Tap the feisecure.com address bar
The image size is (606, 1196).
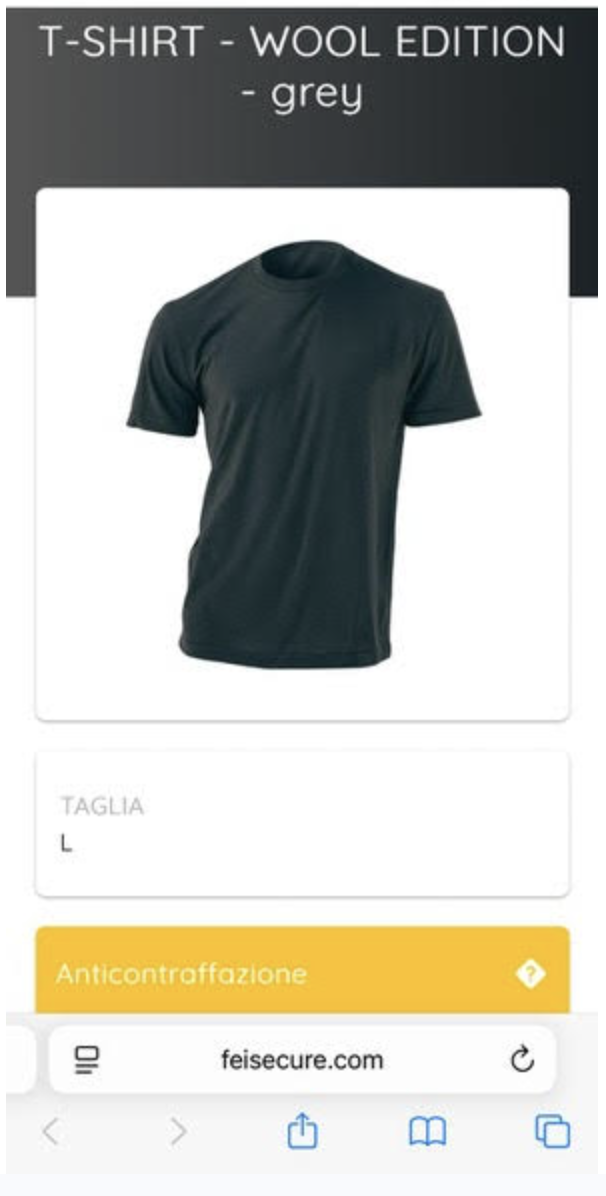tap(302, 1060)
